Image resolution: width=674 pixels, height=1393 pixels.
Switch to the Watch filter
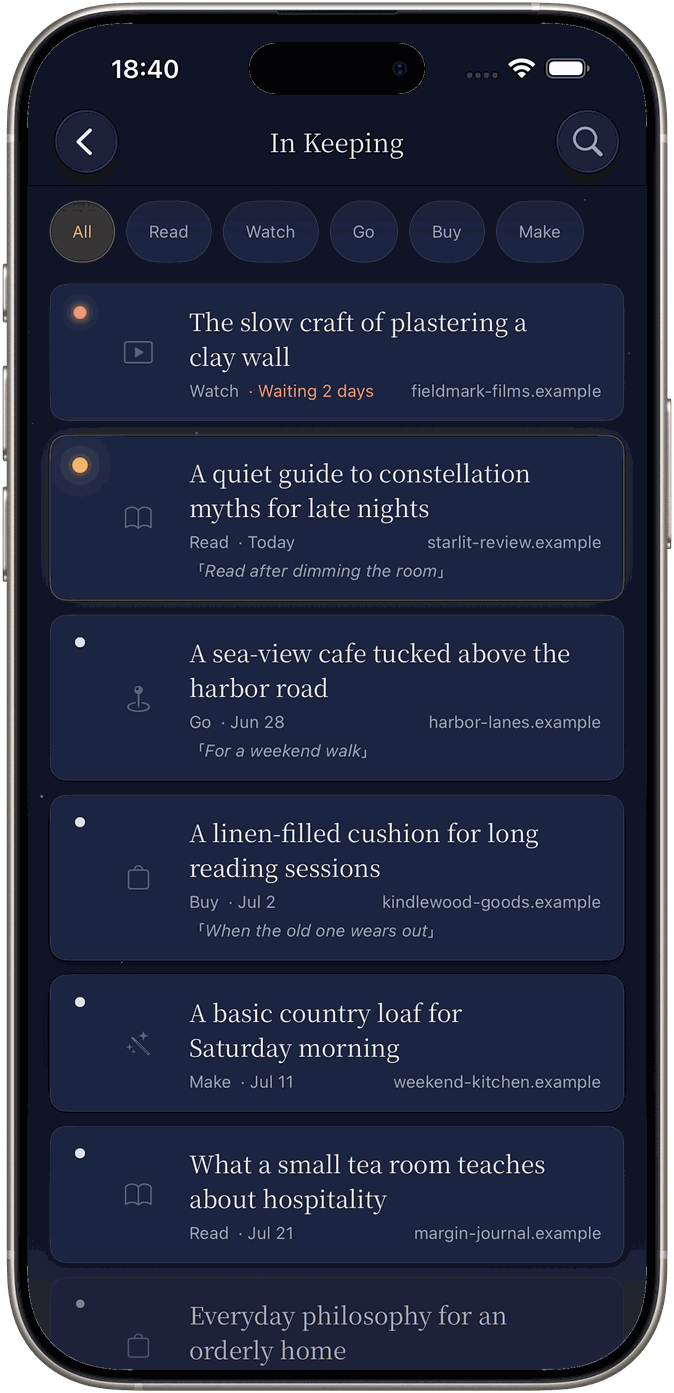270,232
